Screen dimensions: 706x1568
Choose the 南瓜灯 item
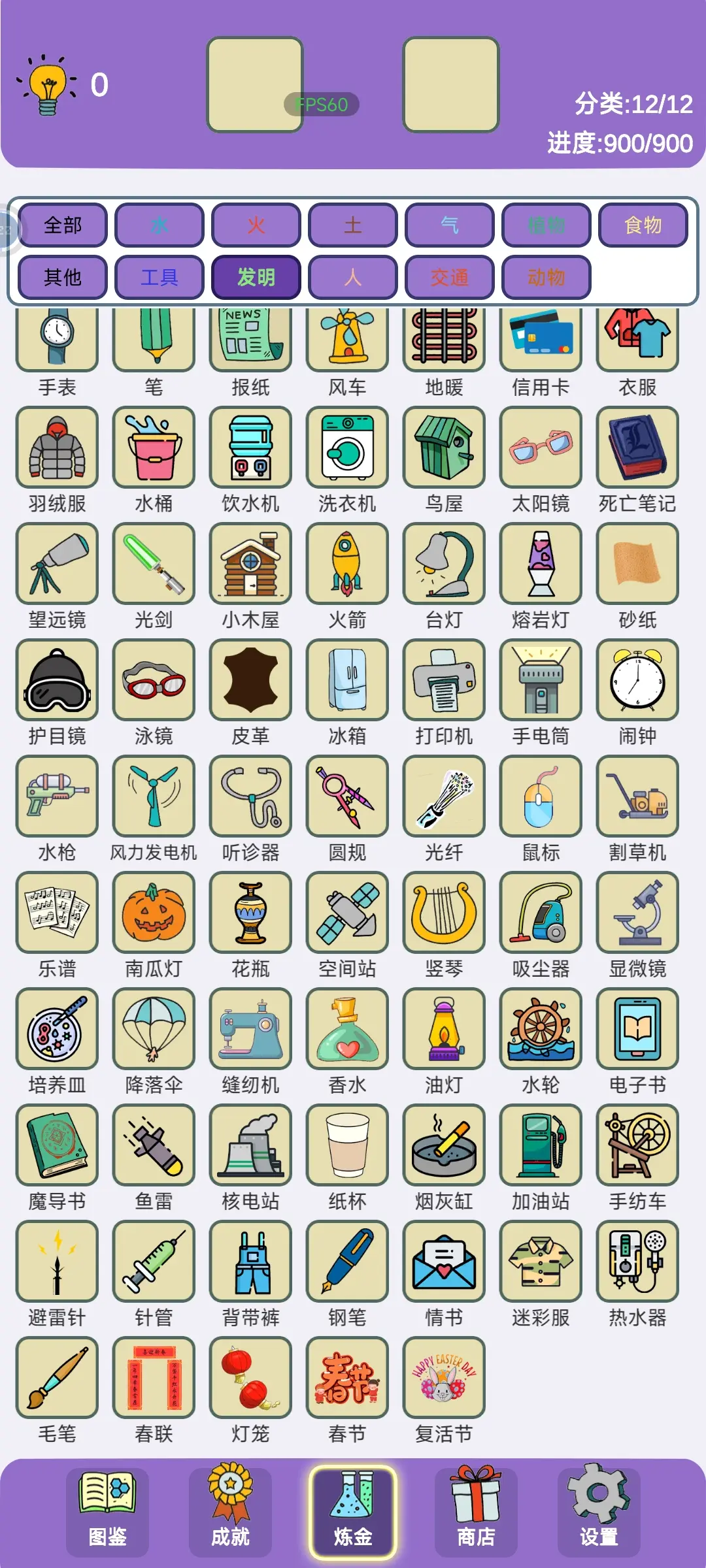(154, 912)
